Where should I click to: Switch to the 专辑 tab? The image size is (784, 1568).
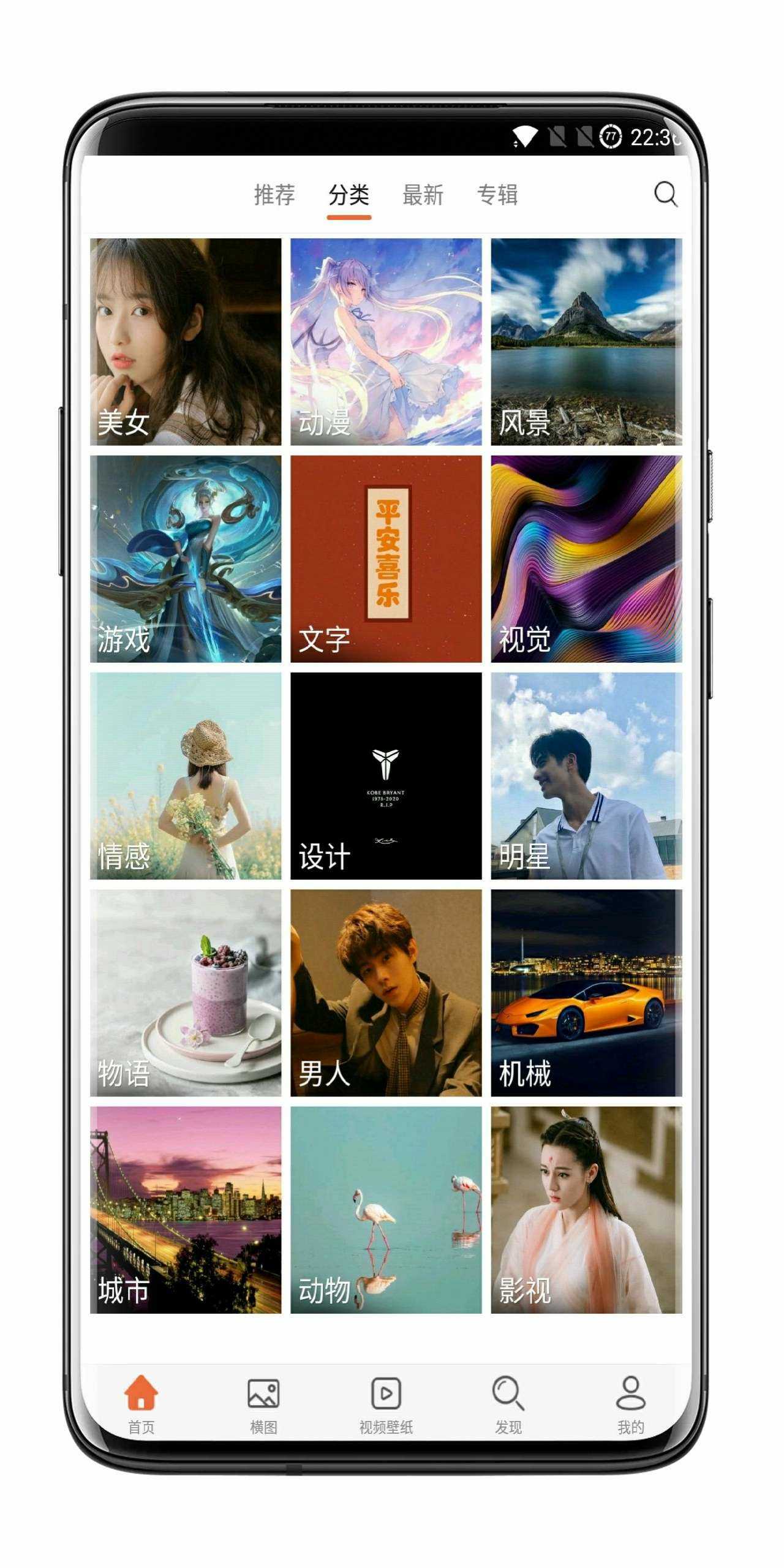click(x=497, y=195)
